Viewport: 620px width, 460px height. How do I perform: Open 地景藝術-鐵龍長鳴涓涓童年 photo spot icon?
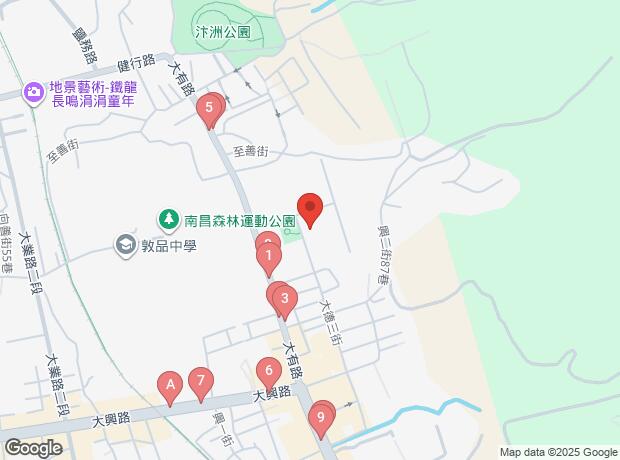(x=34, y=93)
